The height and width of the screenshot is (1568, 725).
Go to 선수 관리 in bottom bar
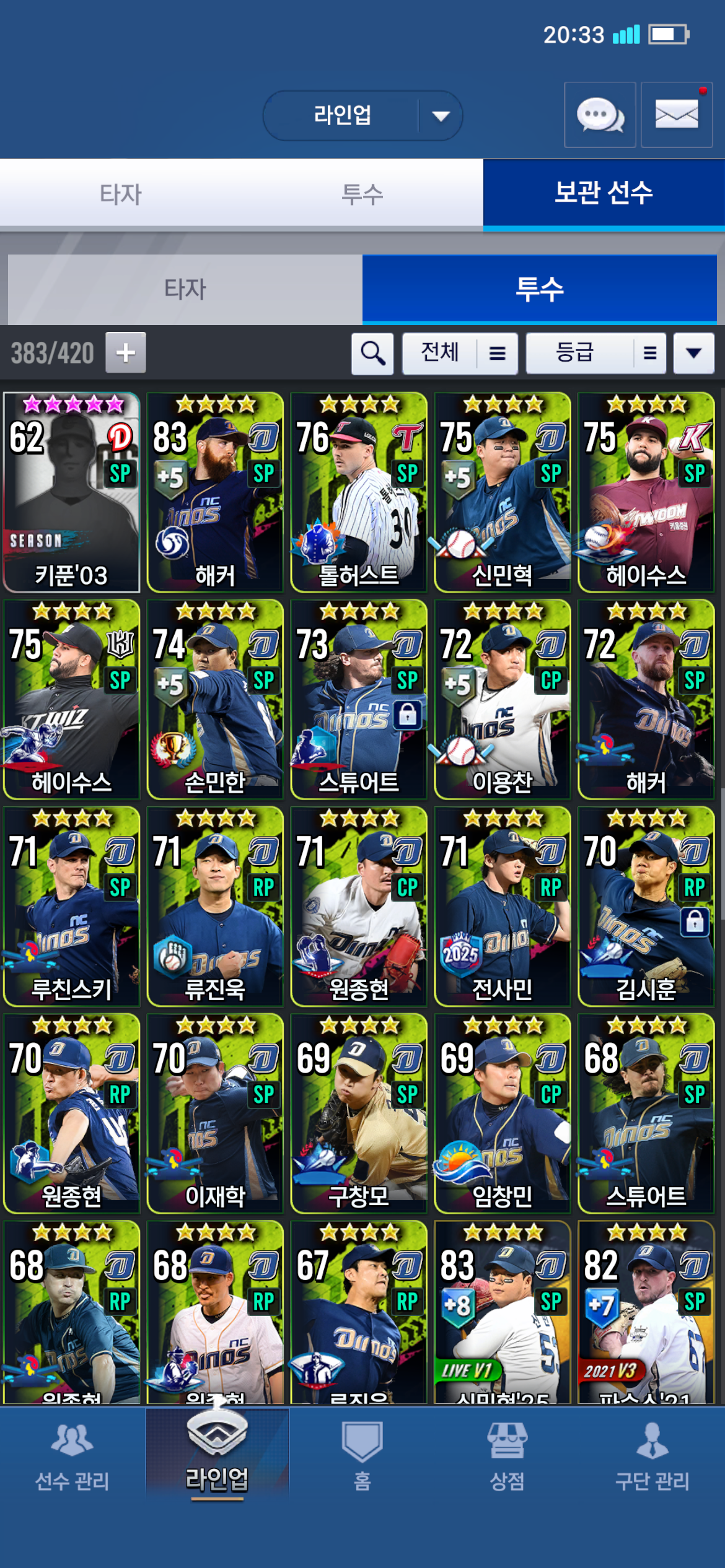72,1455
